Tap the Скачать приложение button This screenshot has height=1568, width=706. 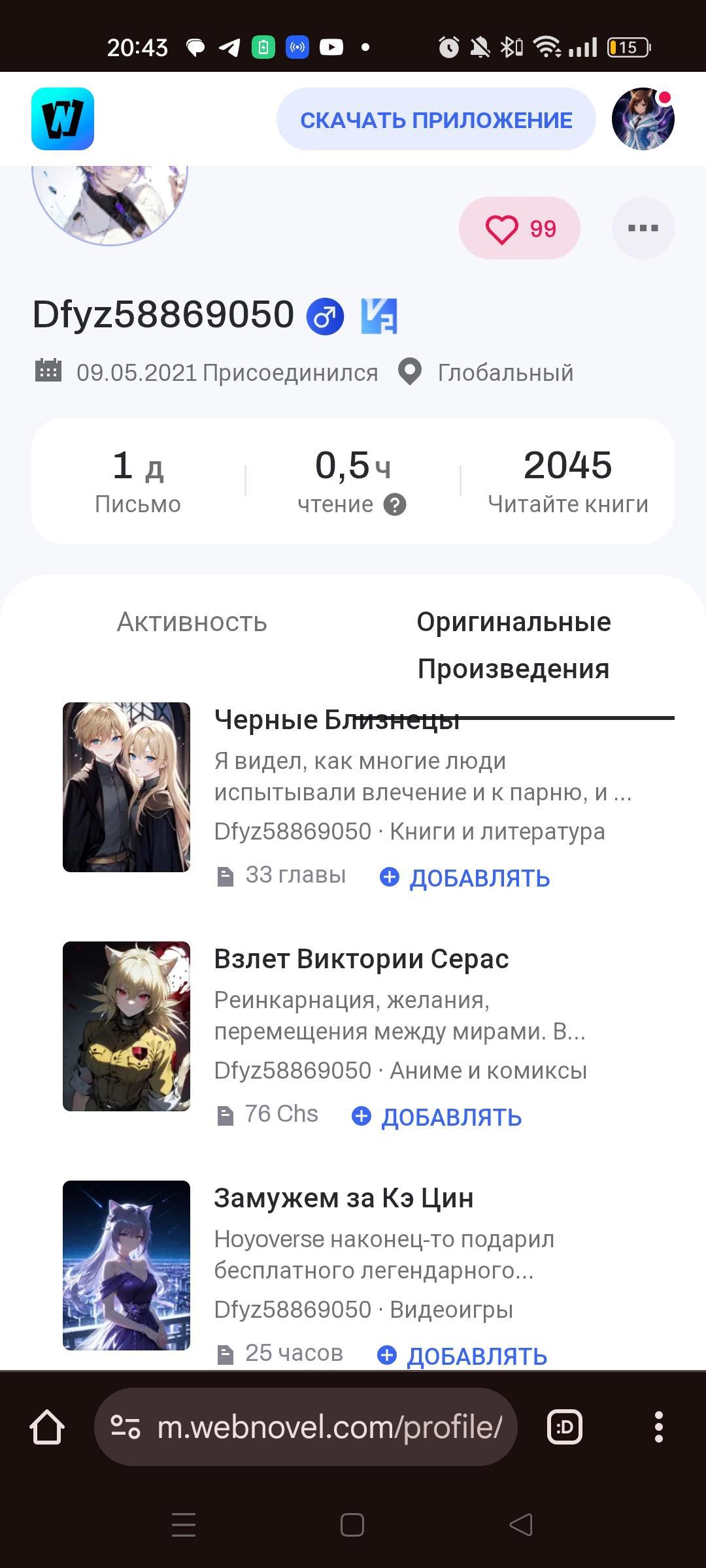point(436,120)
